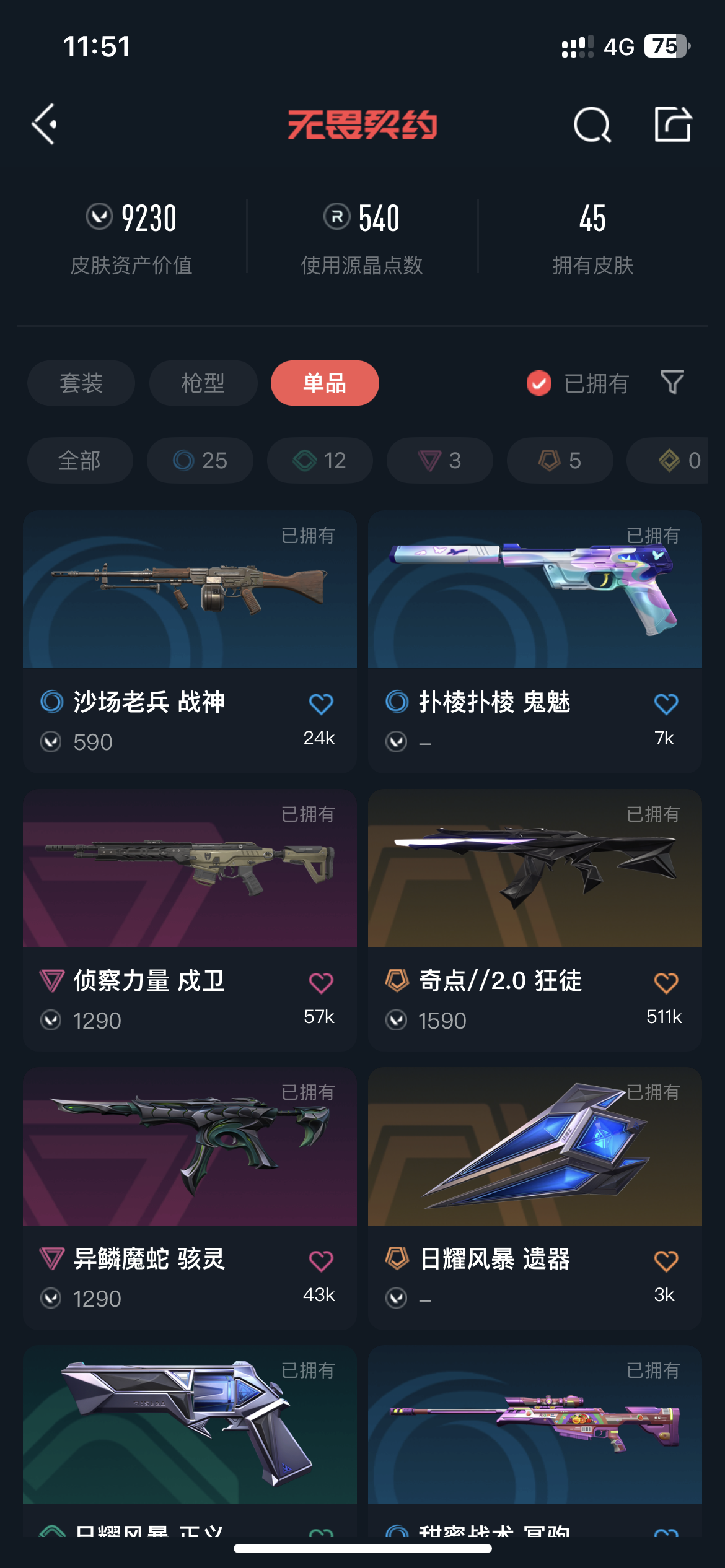Filter by the orange tier chip 5

560,461
